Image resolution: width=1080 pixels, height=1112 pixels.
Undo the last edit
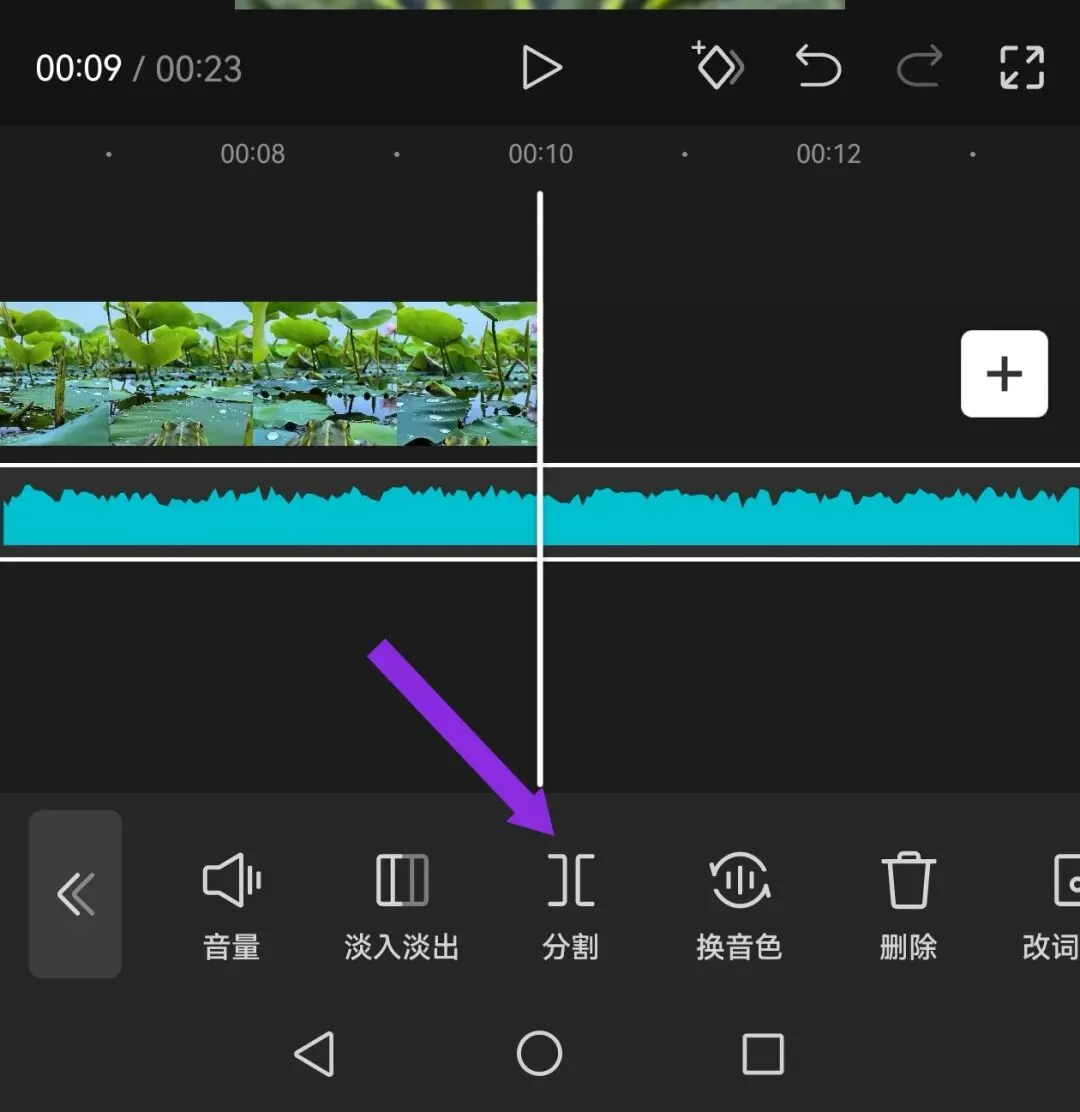click(818, 66)
